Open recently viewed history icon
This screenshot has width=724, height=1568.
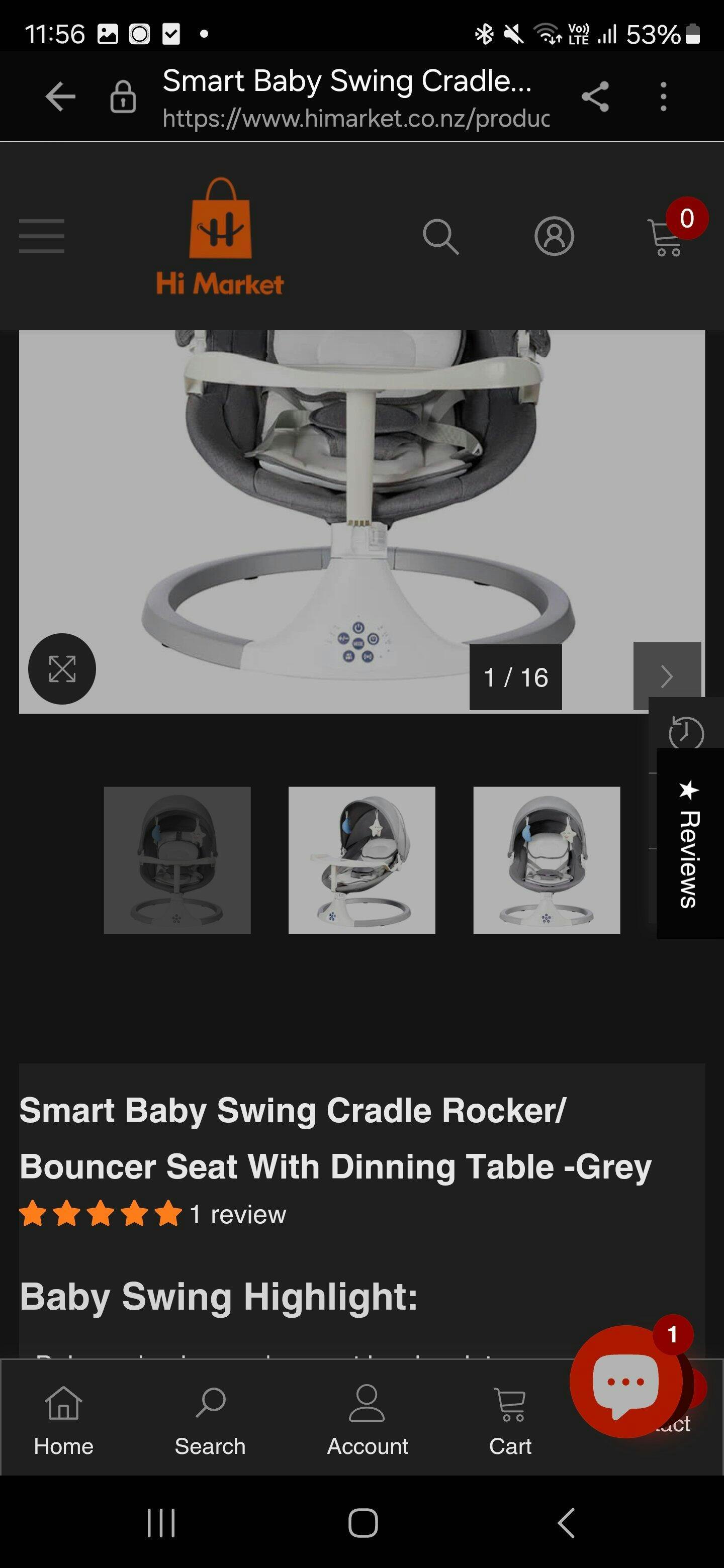tap(686, 732)
